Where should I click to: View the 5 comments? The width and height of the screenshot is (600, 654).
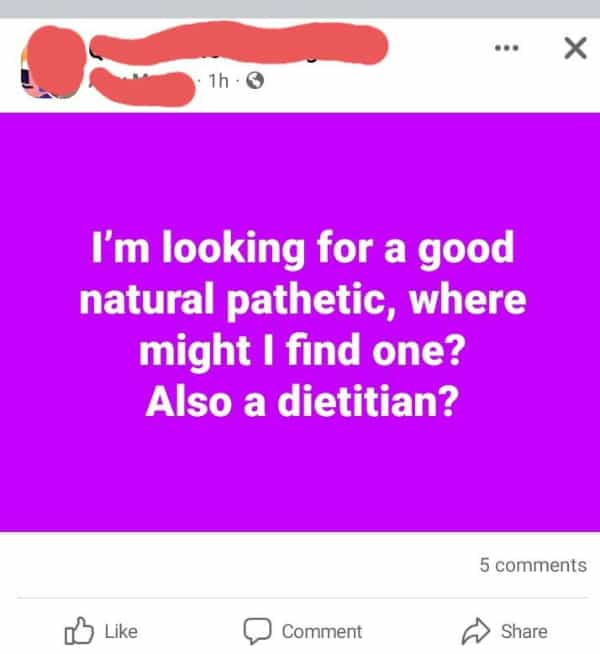pos(532,565)
